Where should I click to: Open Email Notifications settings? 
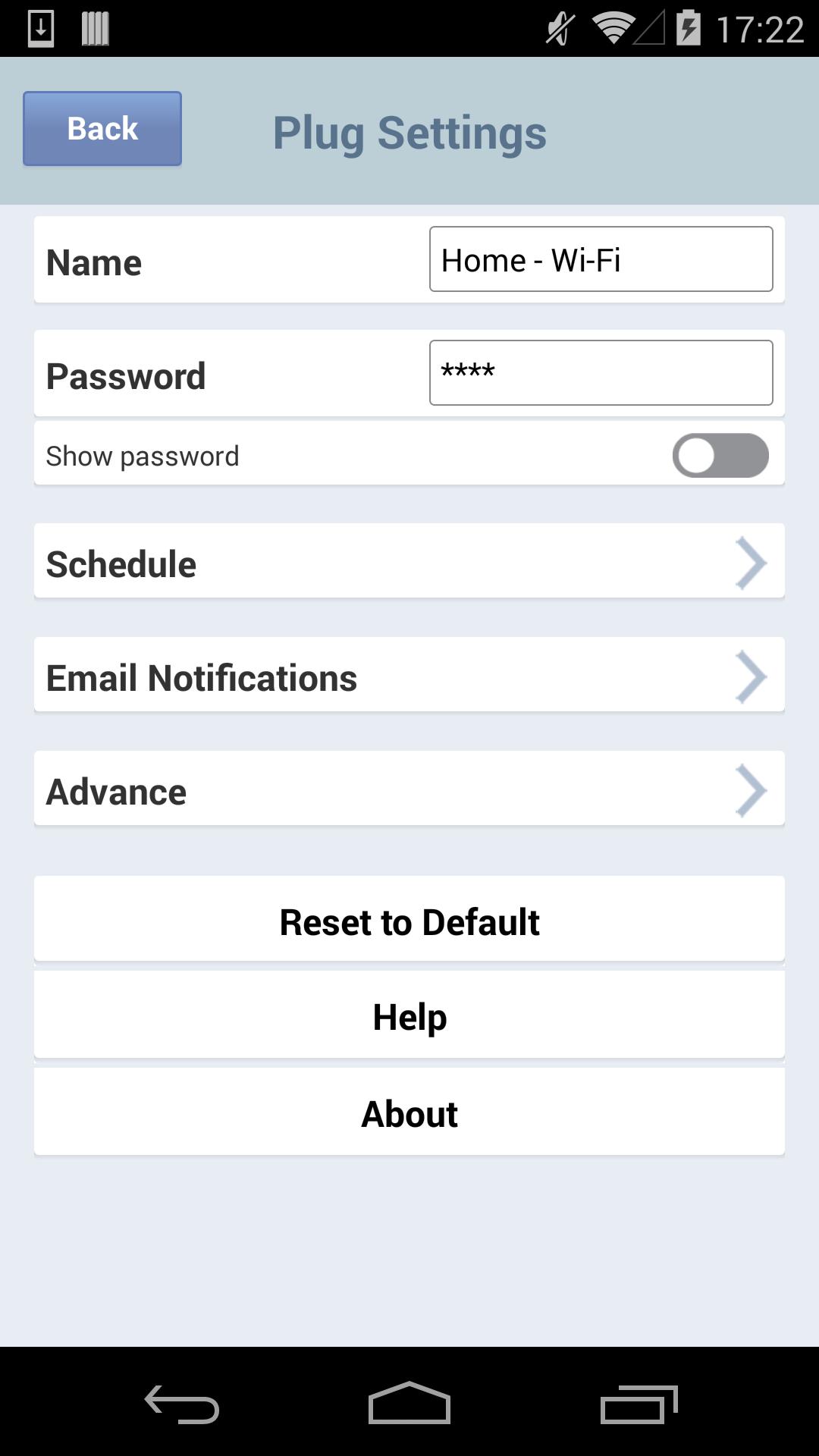tap(409, 676)
